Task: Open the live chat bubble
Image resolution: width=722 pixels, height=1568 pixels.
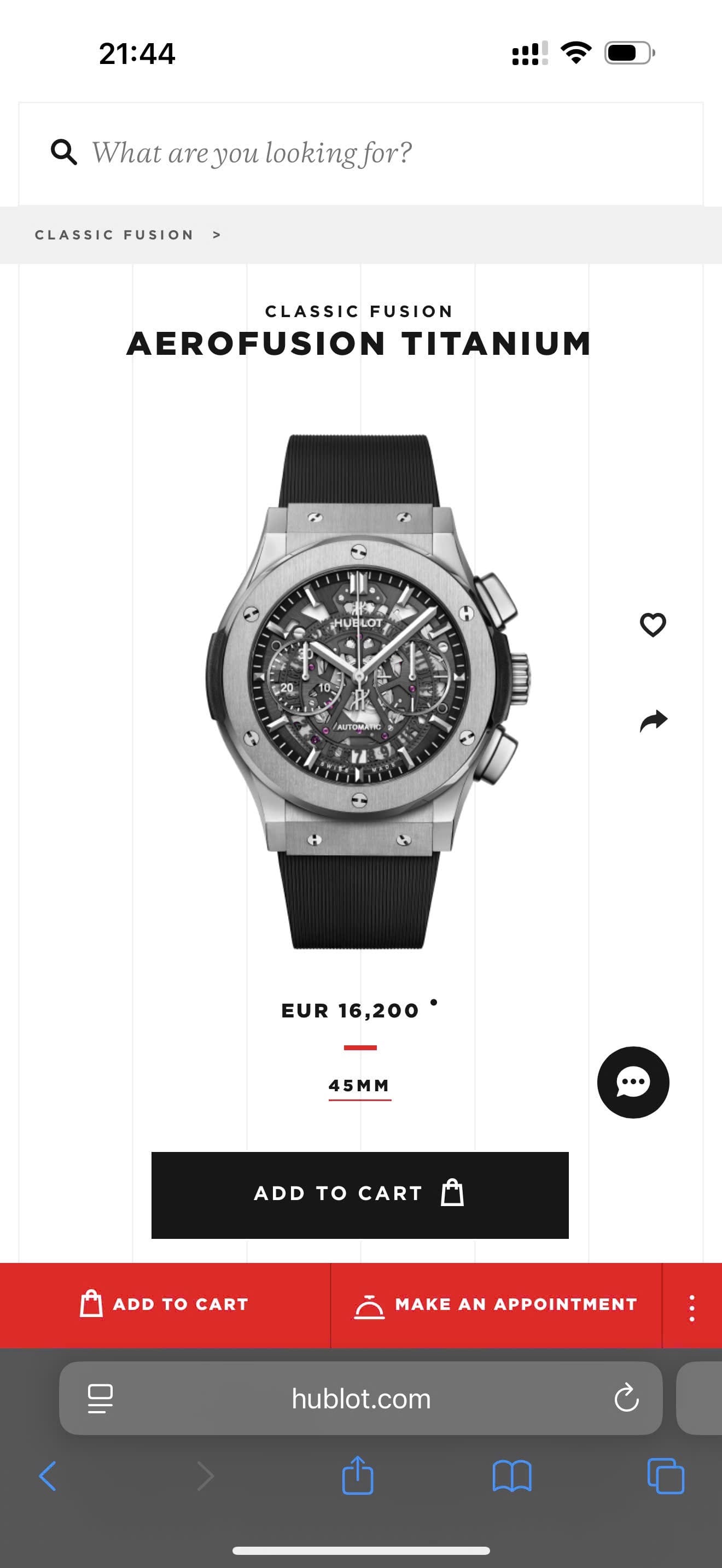Action: [x=633, y=1083]
